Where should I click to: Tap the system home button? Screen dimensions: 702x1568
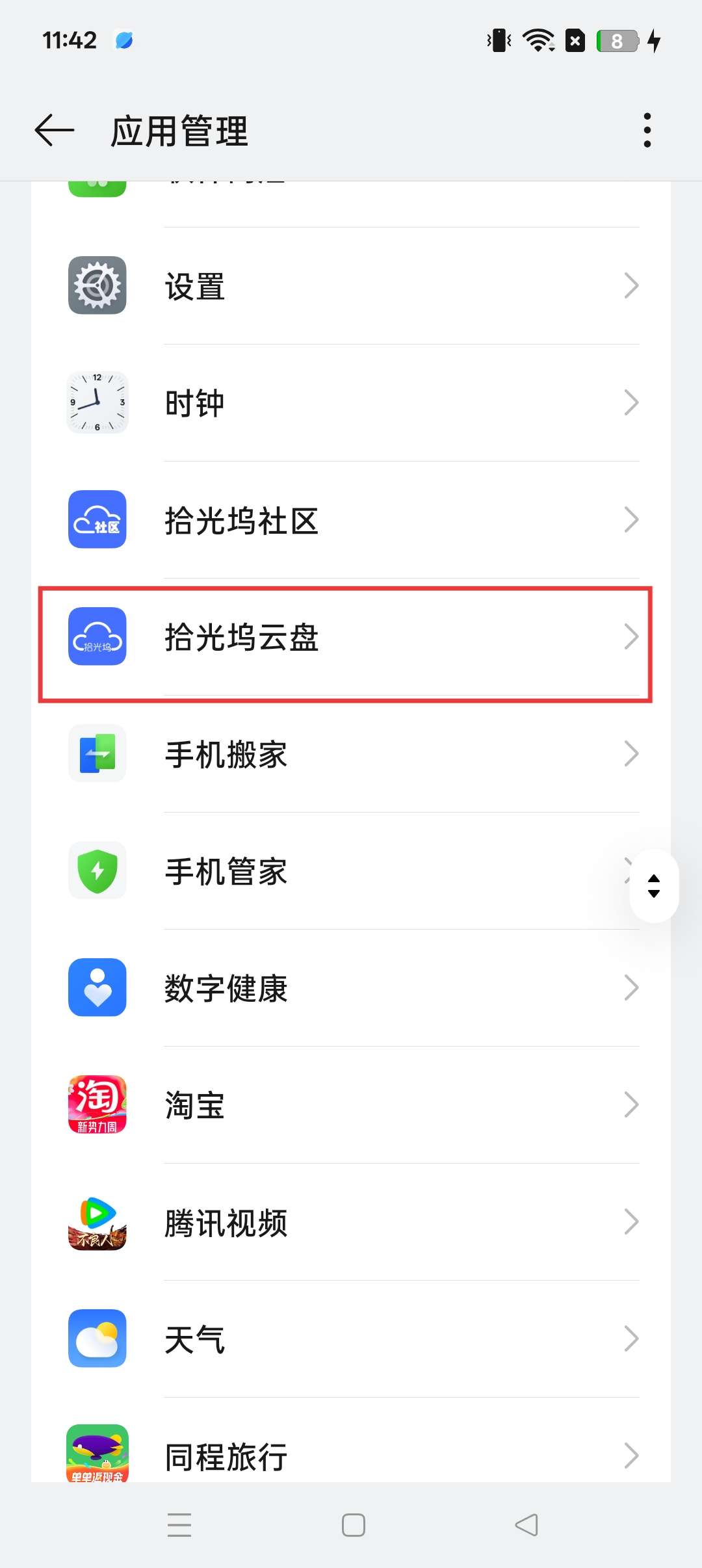[353, 1525]
